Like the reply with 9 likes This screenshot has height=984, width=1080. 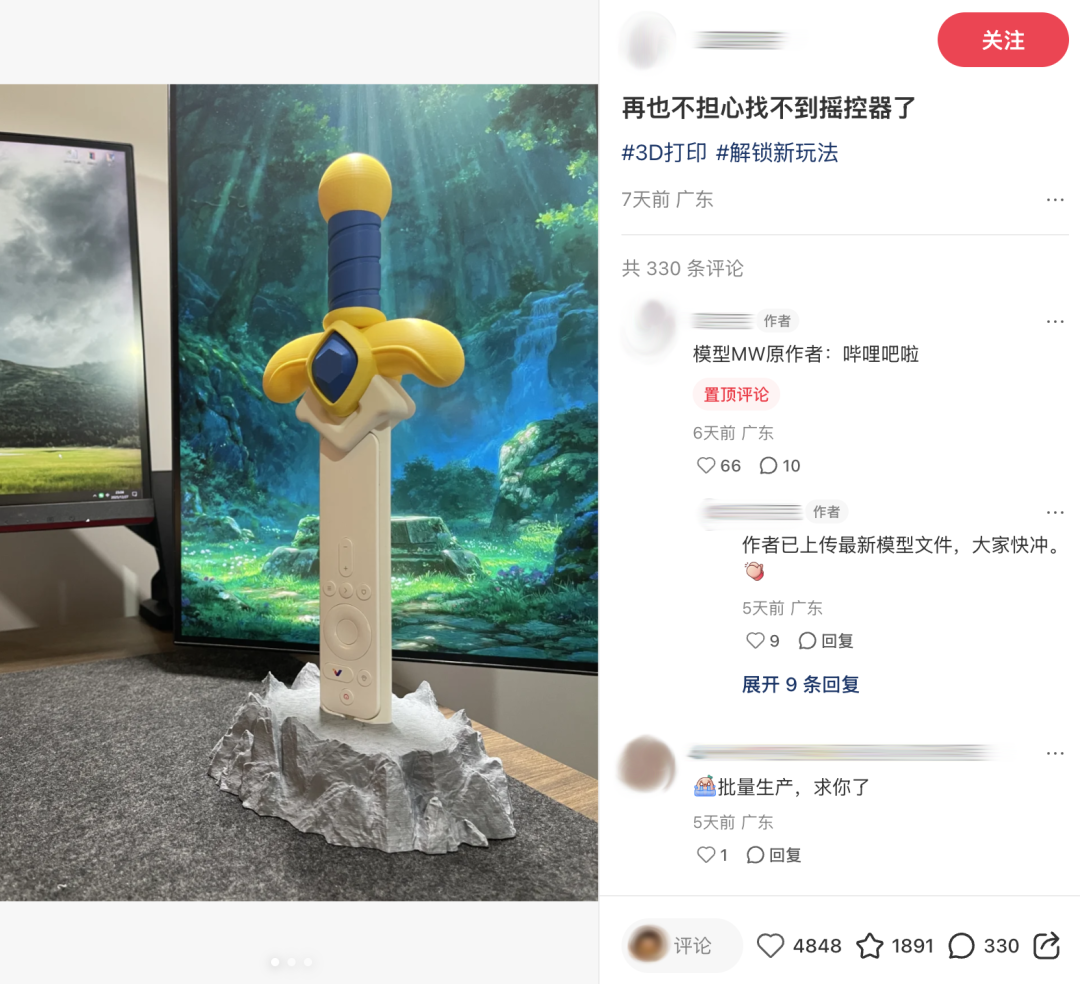(756, 641)
